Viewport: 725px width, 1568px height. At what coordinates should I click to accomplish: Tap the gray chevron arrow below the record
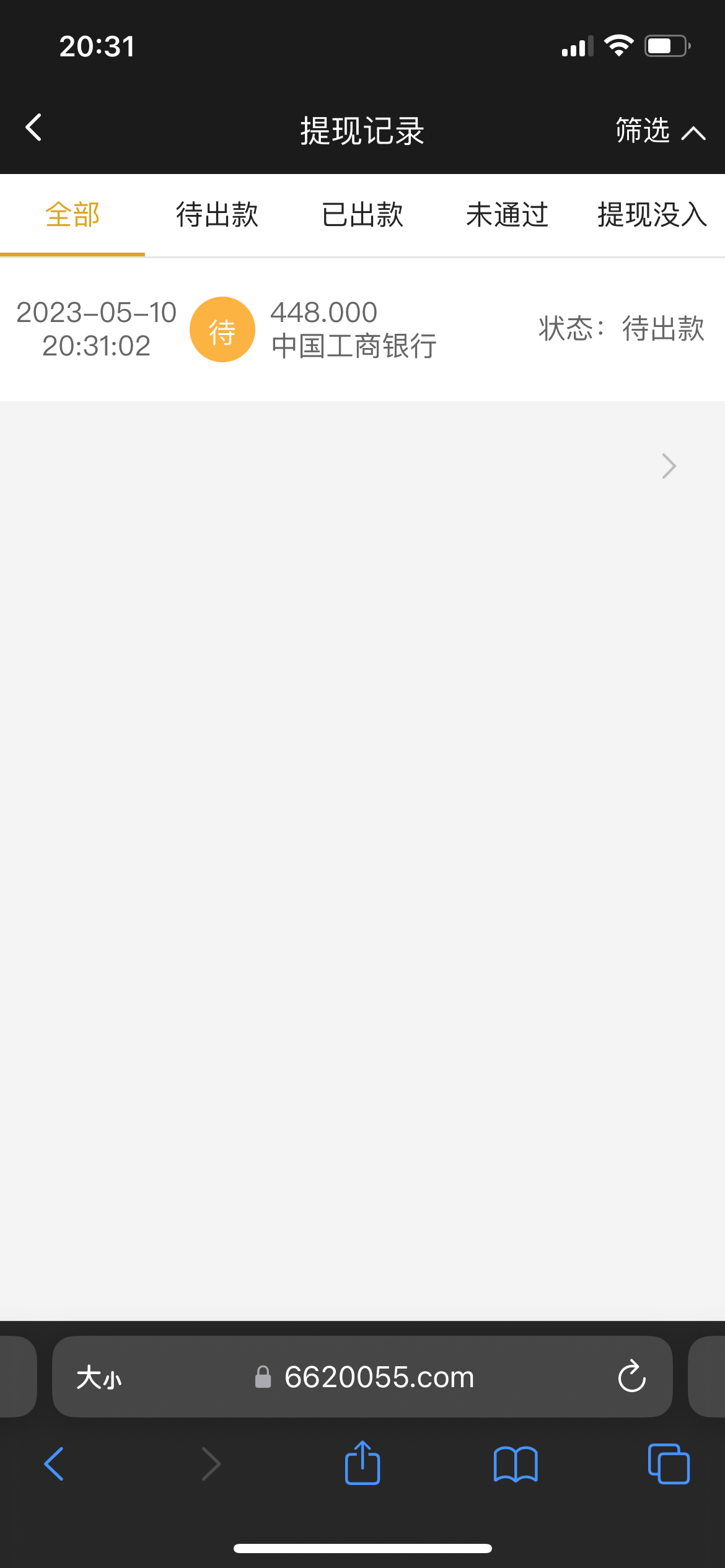tap(669, 466)
